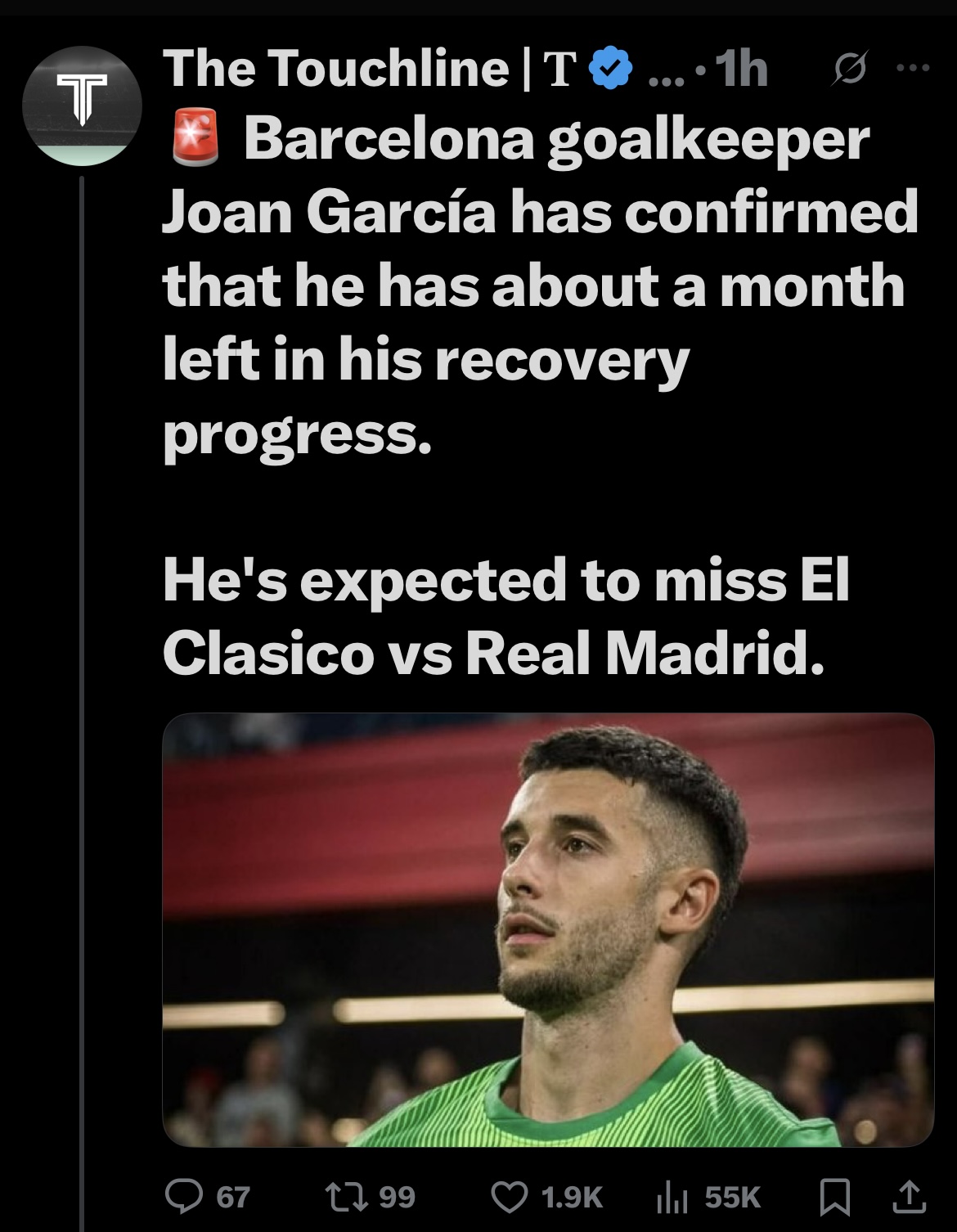Screen dimensions: 957x1232
Task: Bookmark this post
Action: [x=835, y=1197]
